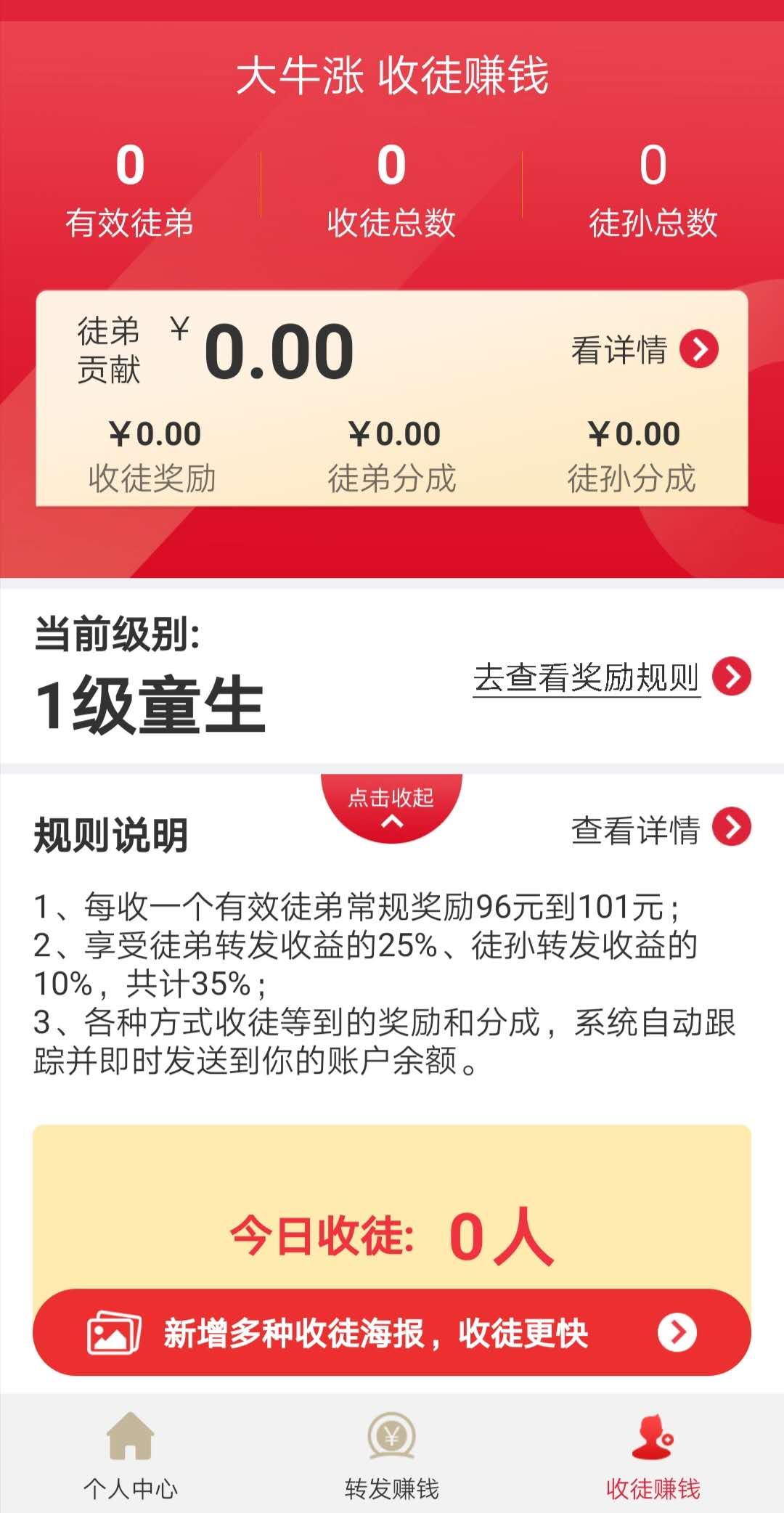The image size is (784, 1513).
Task: Tap the 新增多种收徒海报 banner button
Action: click(392, 1332)
